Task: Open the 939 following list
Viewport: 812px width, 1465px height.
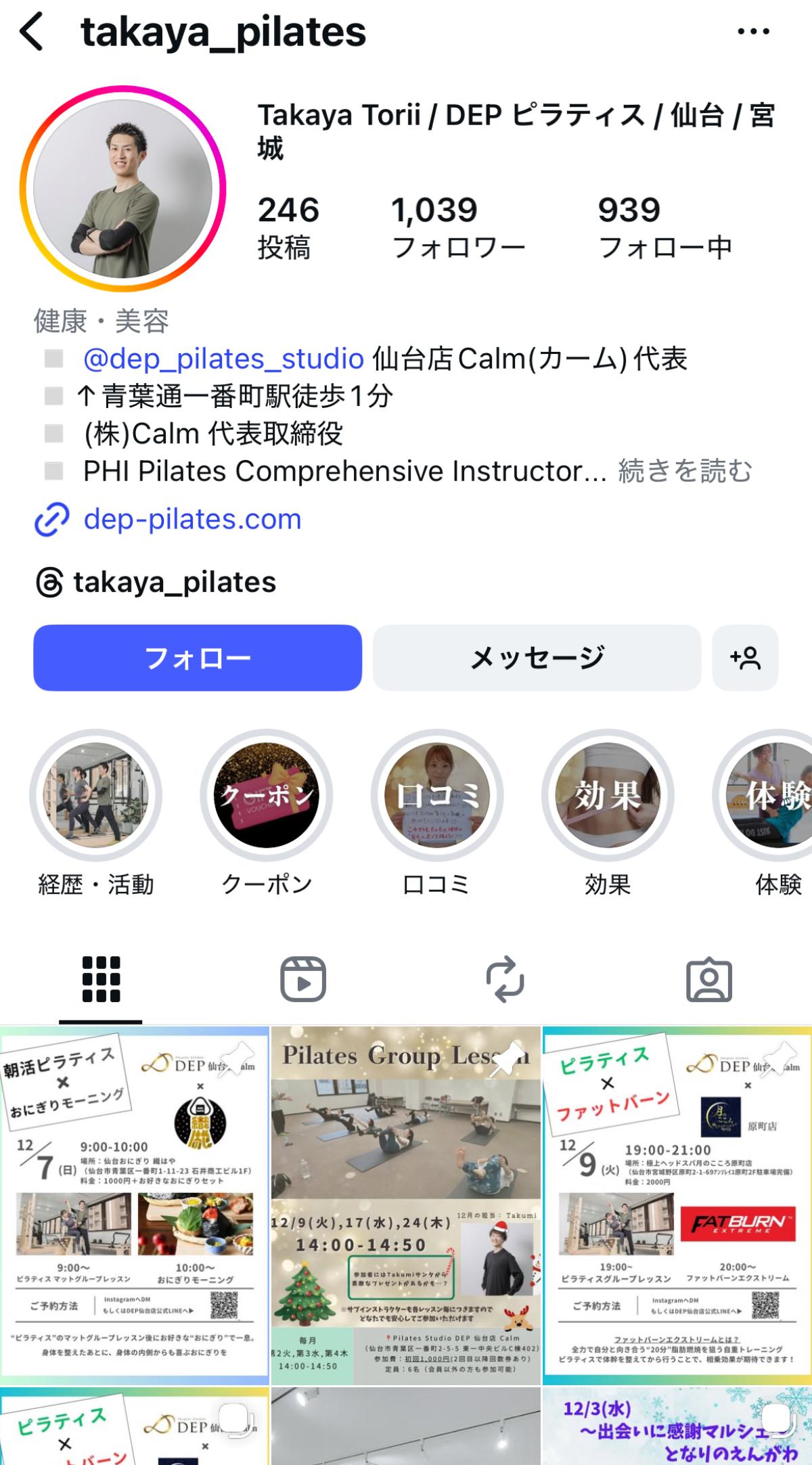Action: tap(664, 227)
